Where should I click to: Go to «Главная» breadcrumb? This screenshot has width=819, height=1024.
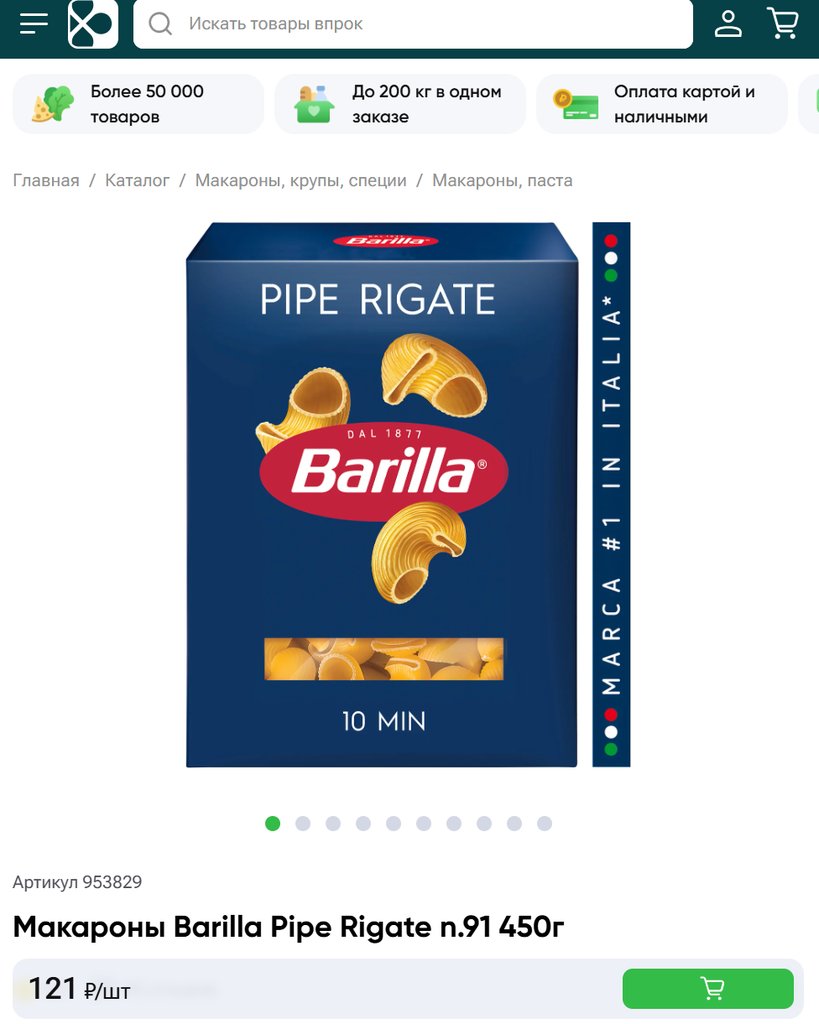46,181
